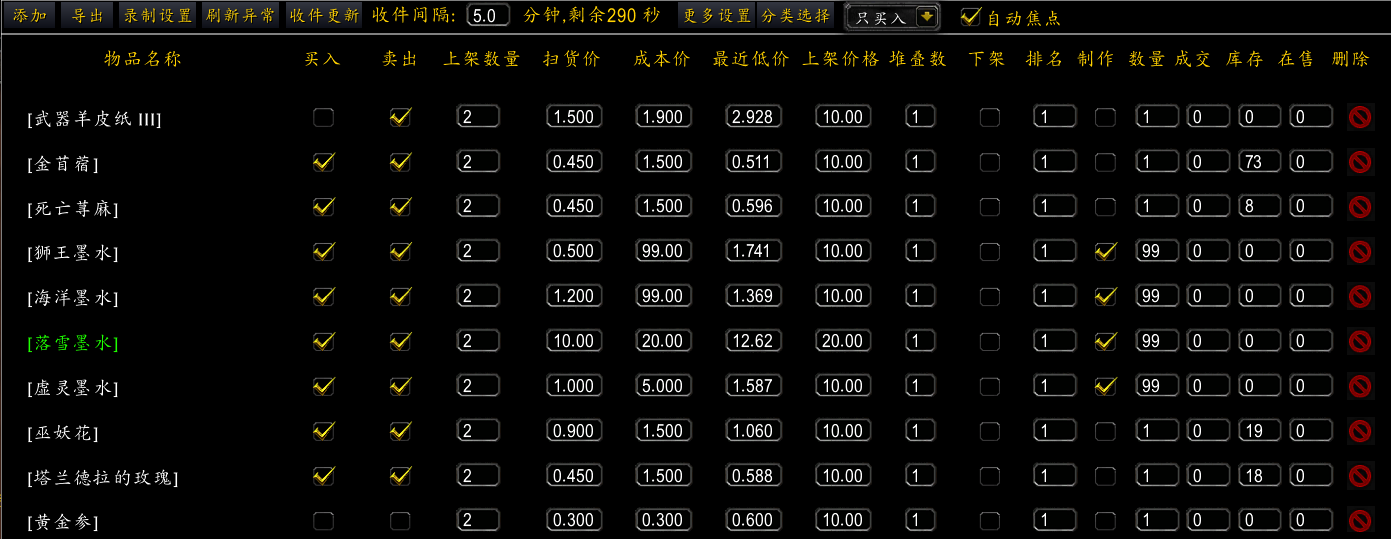Edit the 成本价 field for 虚灵墨水
Screen dimensions: 1391x539
(663, 387)
